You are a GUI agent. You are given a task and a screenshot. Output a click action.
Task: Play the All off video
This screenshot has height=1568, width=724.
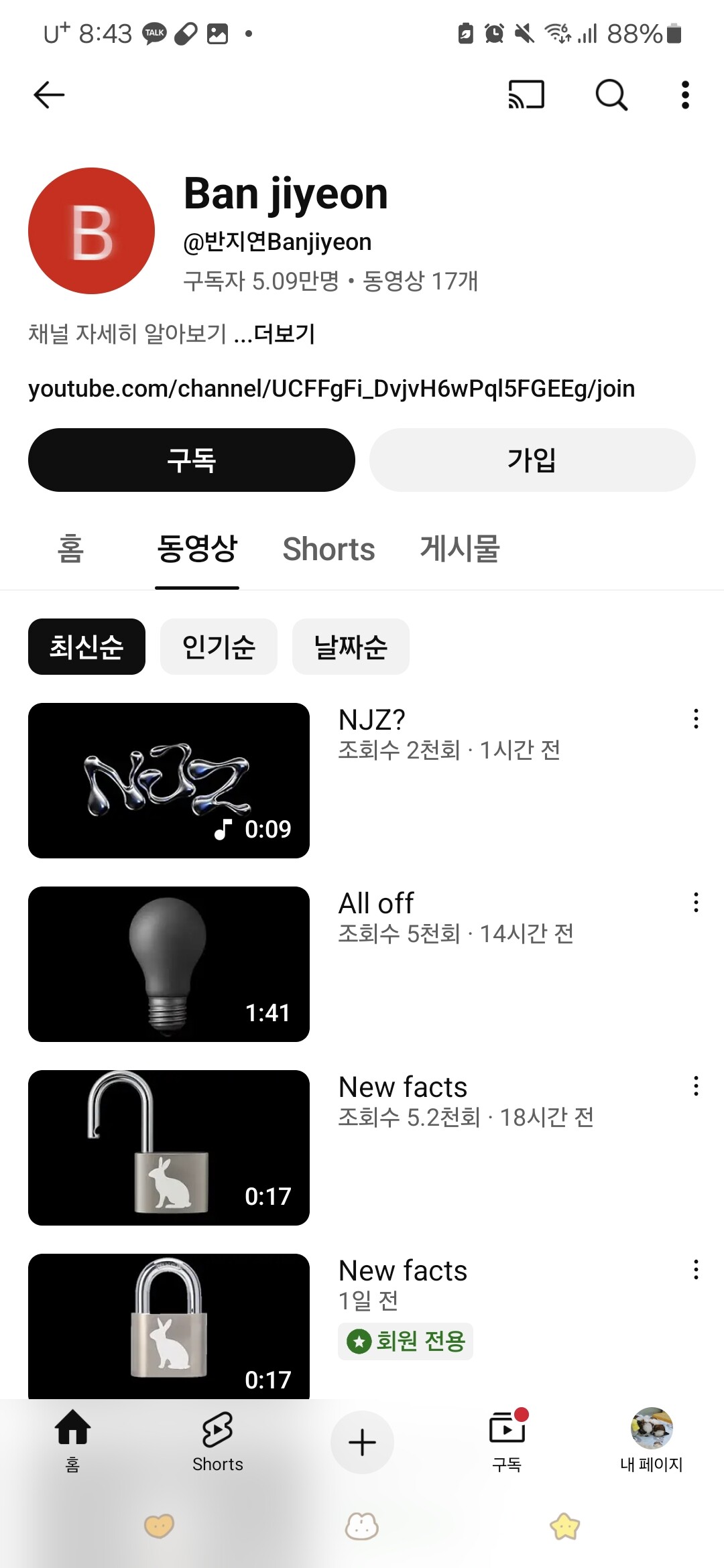[169, 964]
